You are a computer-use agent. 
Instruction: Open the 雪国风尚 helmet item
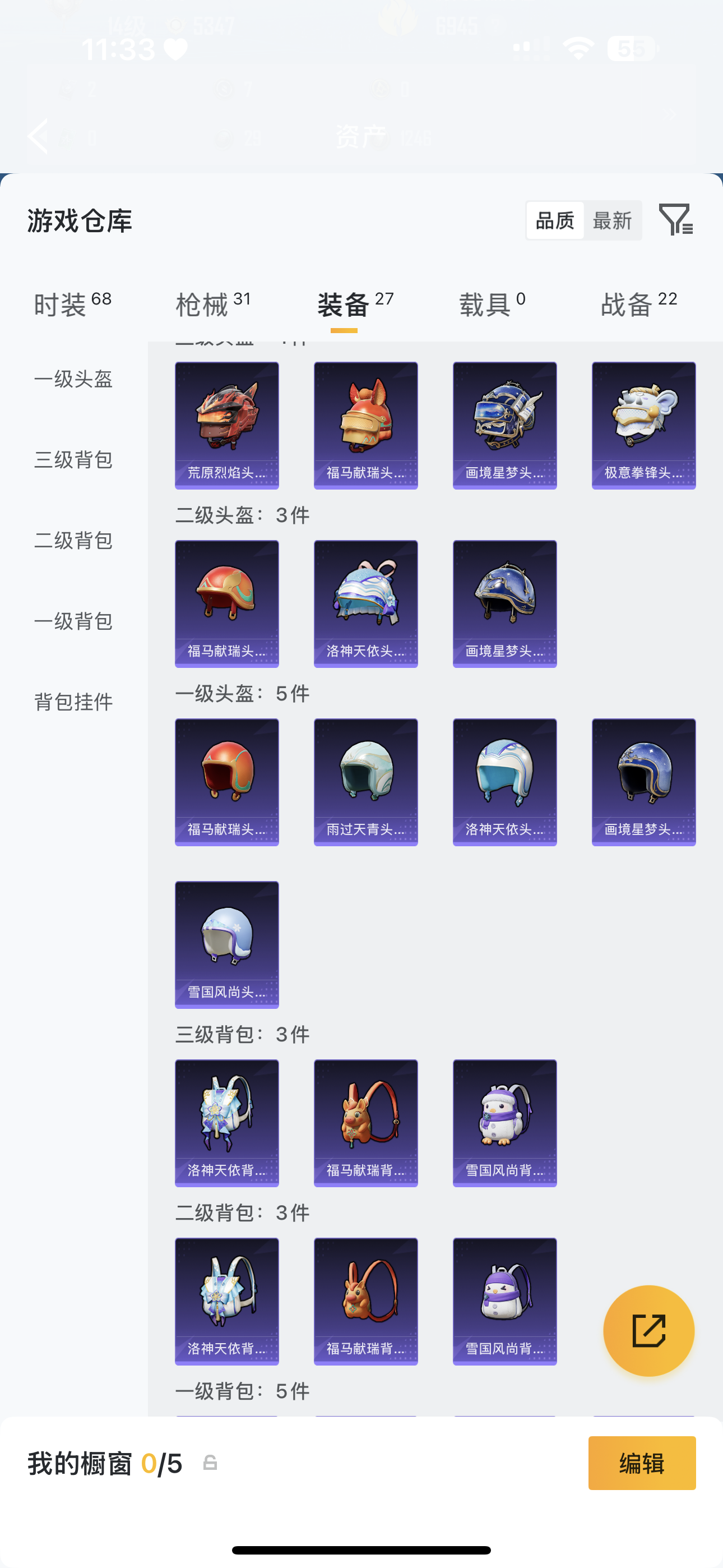[x=226, y=944]
